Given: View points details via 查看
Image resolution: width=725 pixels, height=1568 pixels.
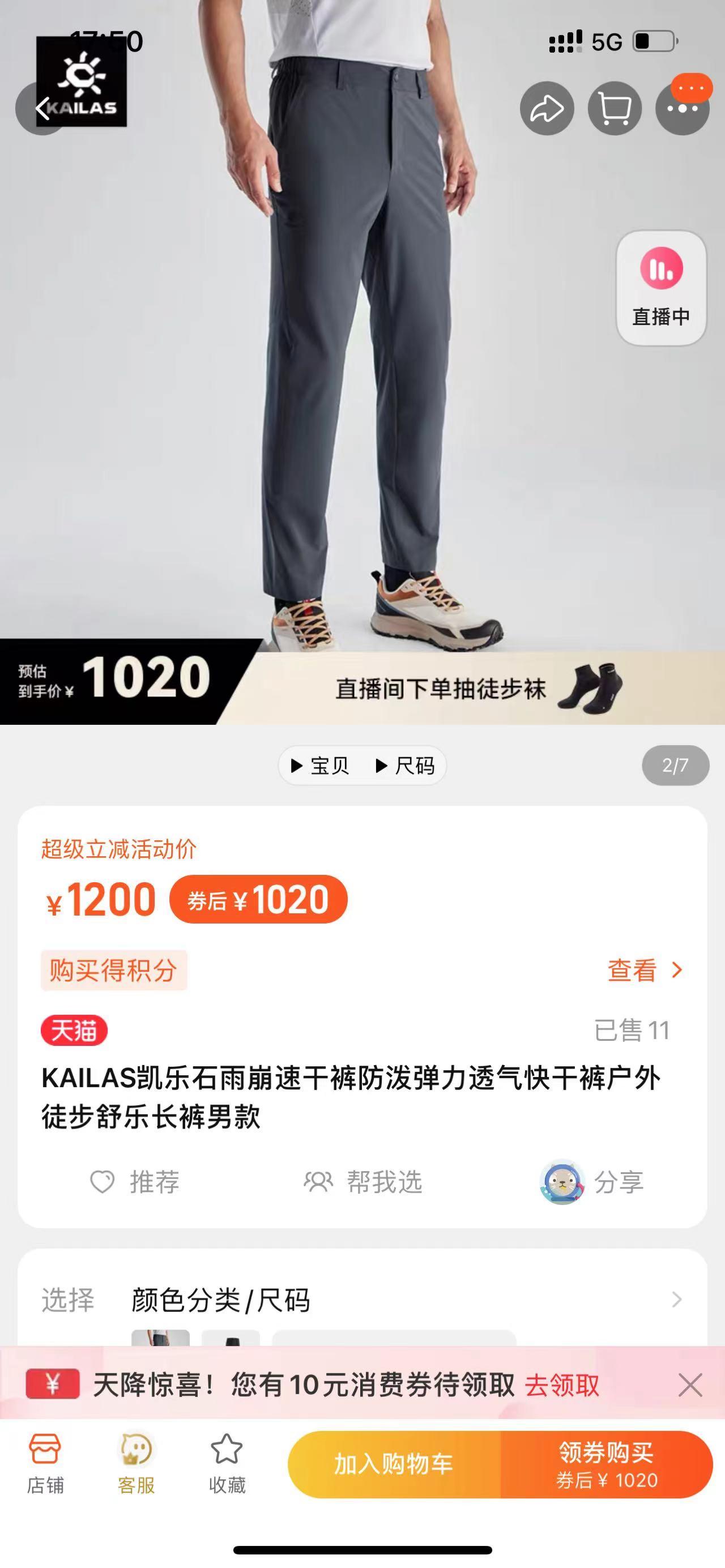Looking at the screenshot, I should click(645, 970).
